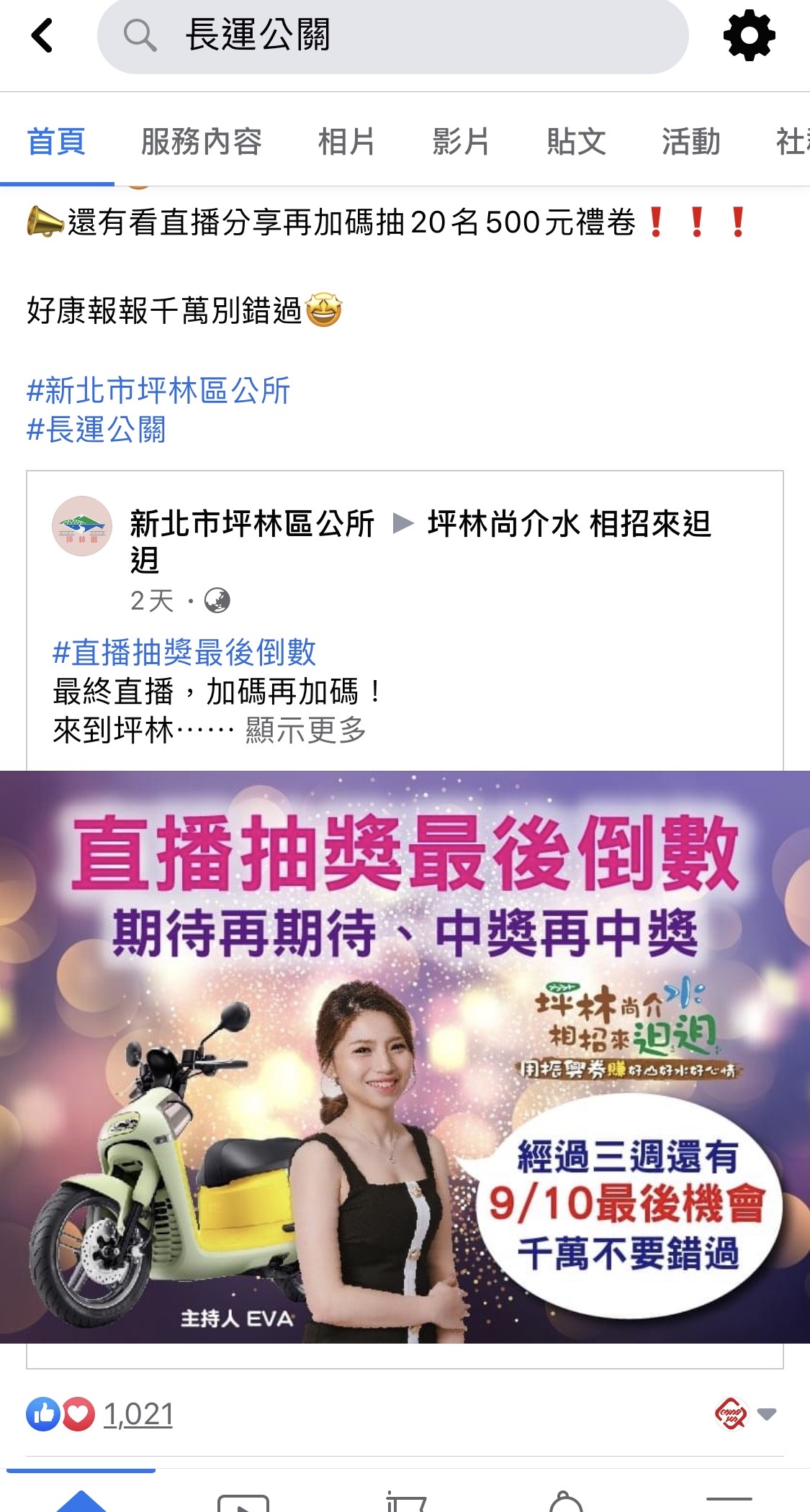The height and width of the screenshot is (1512, 810).
Task: Open 新北市坪林區公所 profile picture
Action: (82, 526)
